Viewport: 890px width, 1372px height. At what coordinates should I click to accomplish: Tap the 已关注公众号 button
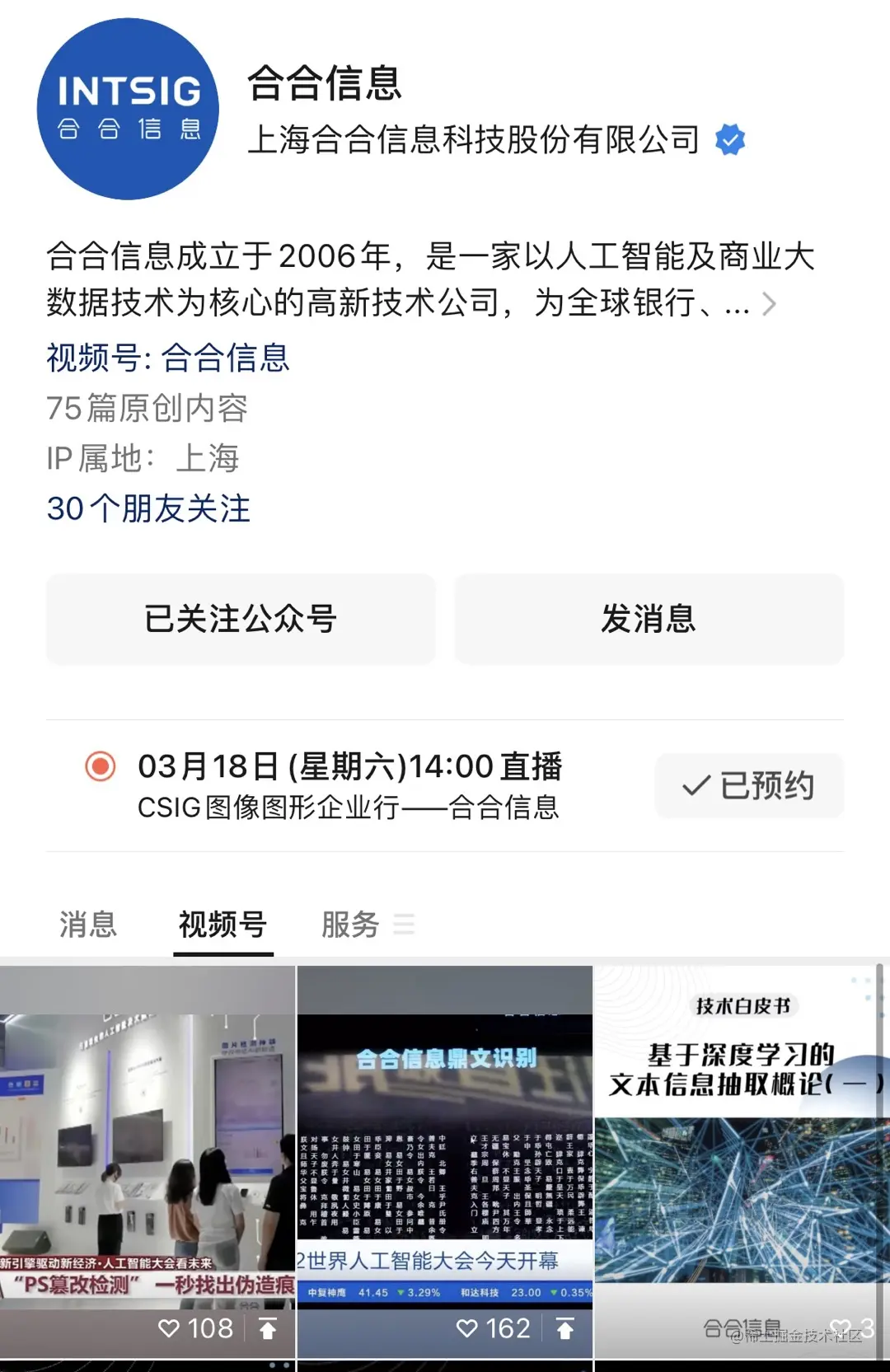(x=241, y=619)
